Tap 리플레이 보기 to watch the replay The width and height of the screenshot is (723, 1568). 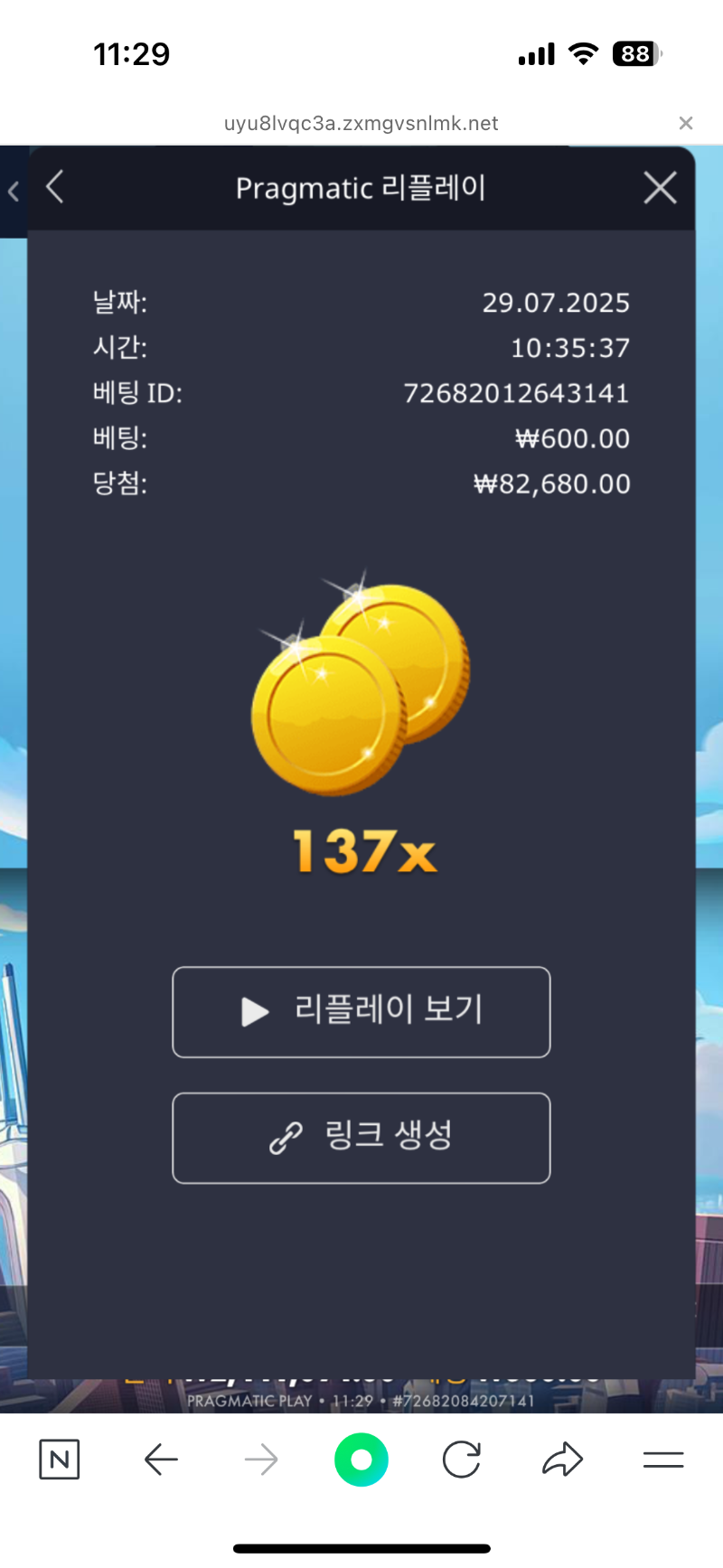click(x=361, y=1011)
